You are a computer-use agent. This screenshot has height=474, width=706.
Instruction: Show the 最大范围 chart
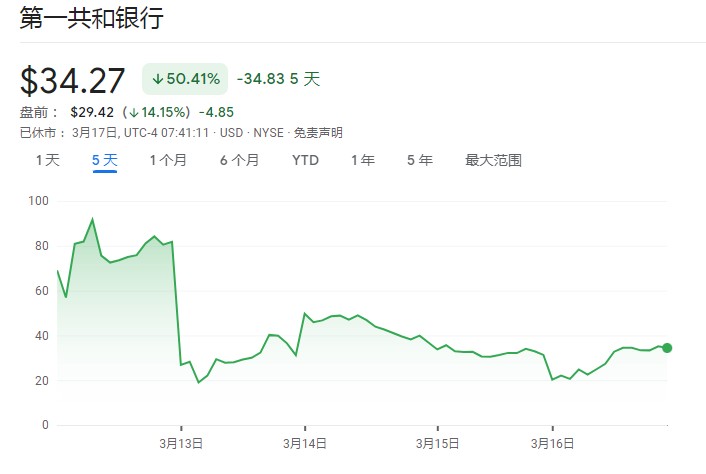click(493, 160)
